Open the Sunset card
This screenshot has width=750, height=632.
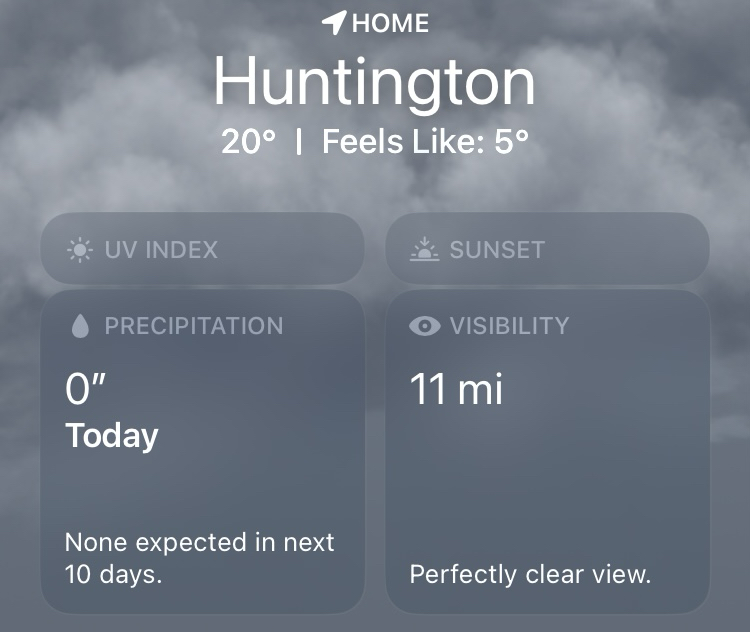click(x=547, y=249)
